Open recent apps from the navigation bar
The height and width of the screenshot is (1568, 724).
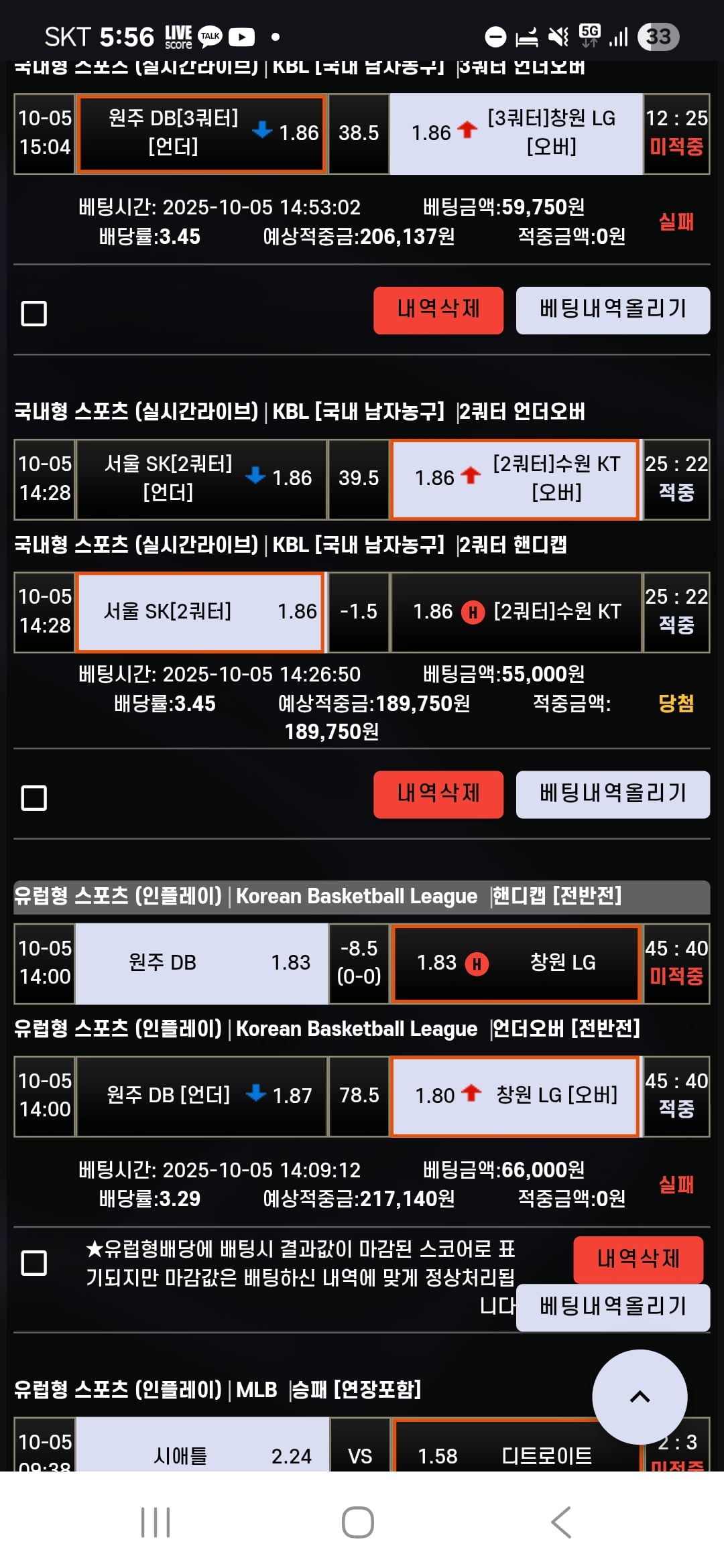[156, 1522]
